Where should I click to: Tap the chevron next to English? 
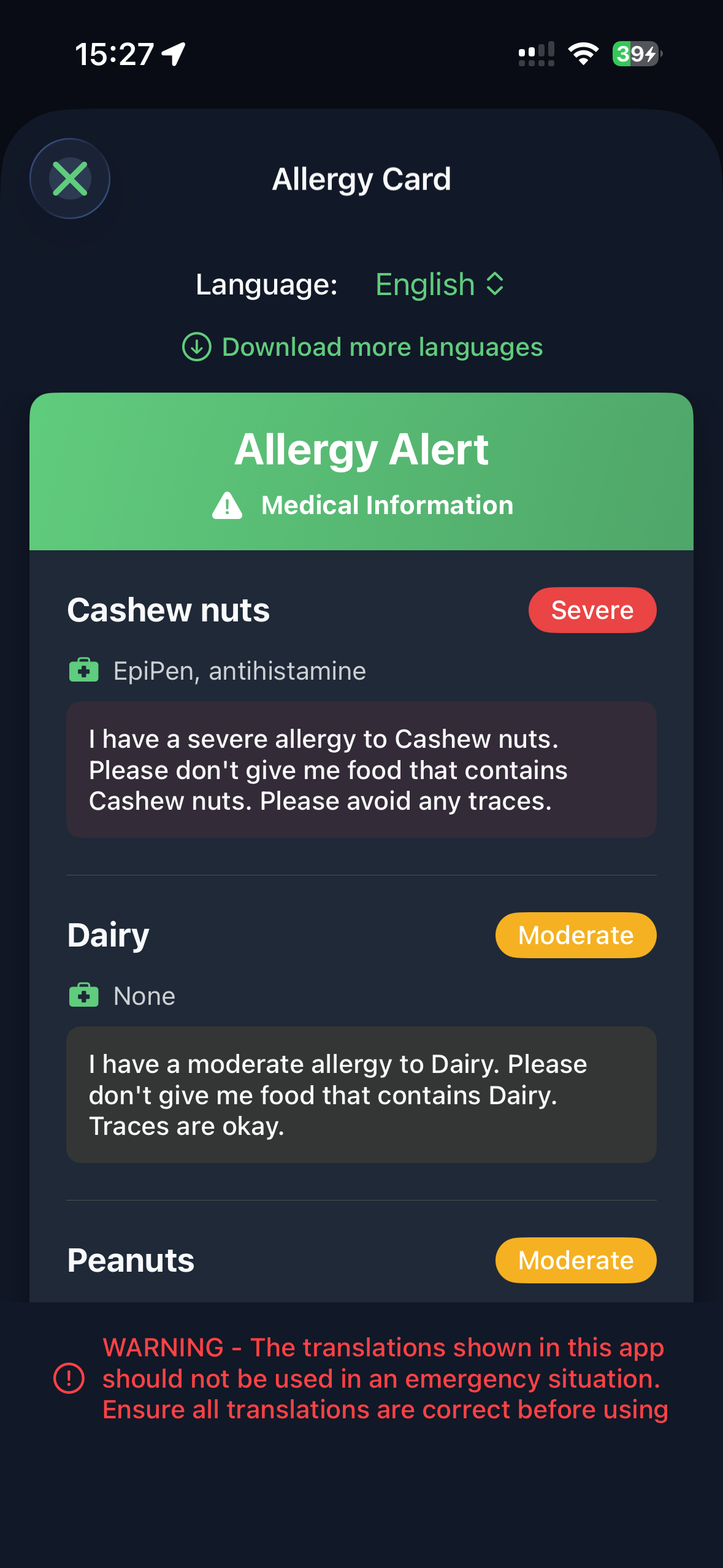(x=494, y=284)
